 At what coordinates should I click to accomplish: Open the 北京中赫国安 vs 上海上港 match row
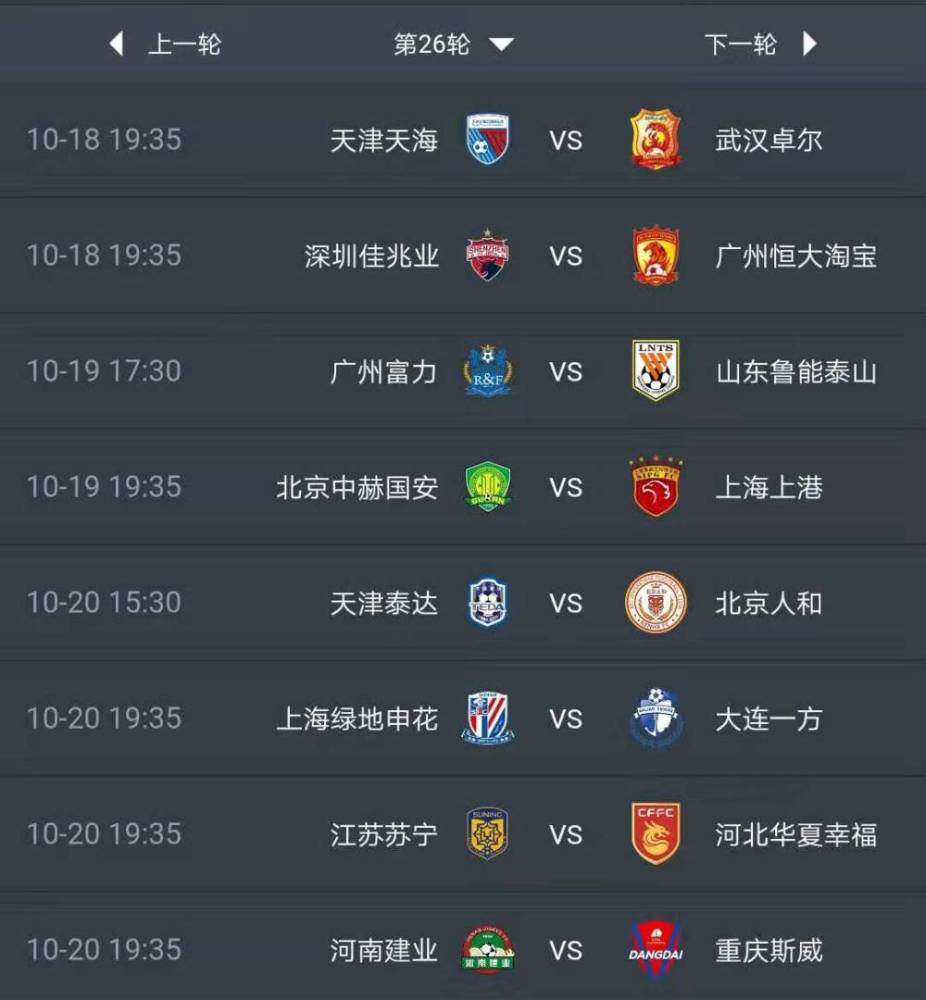coord(463,487)
